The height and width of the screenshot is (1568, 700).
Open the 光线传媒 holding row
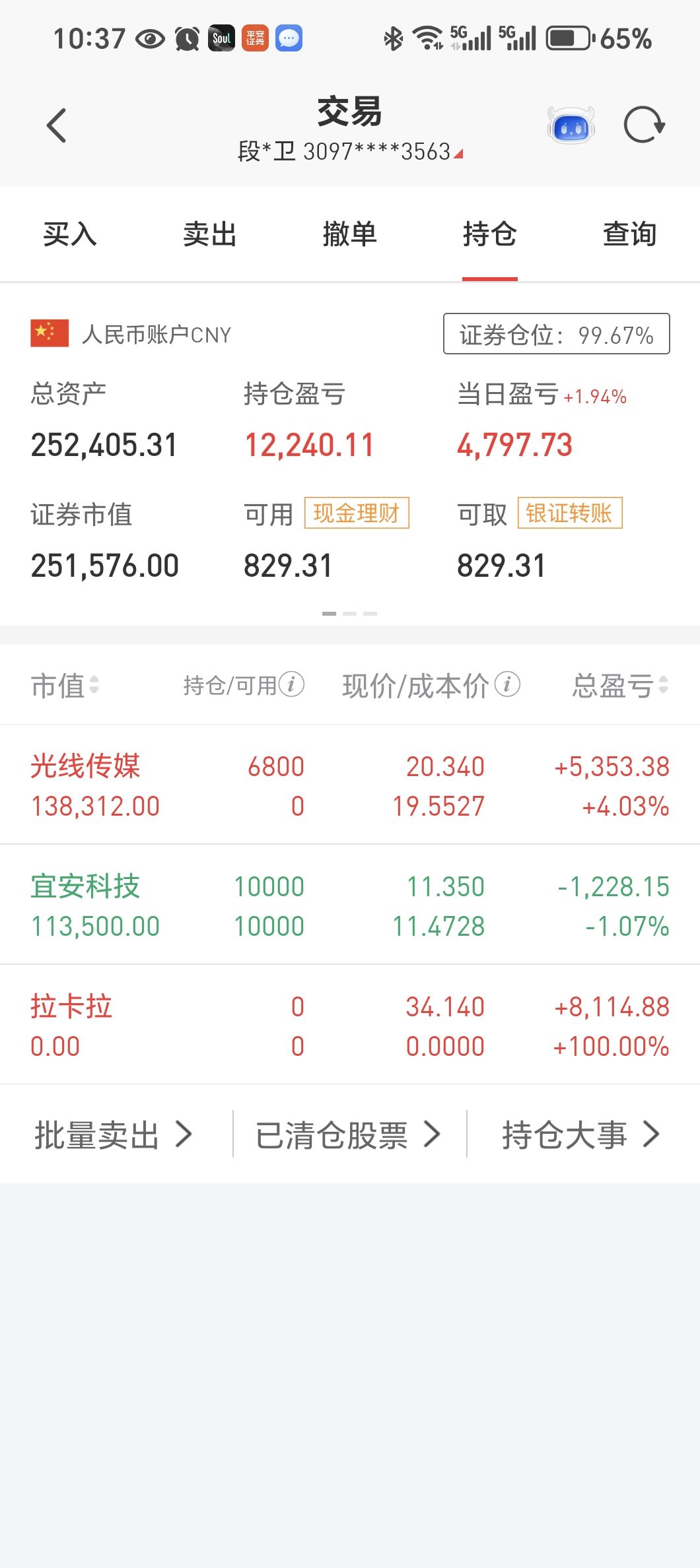point(350,785)
